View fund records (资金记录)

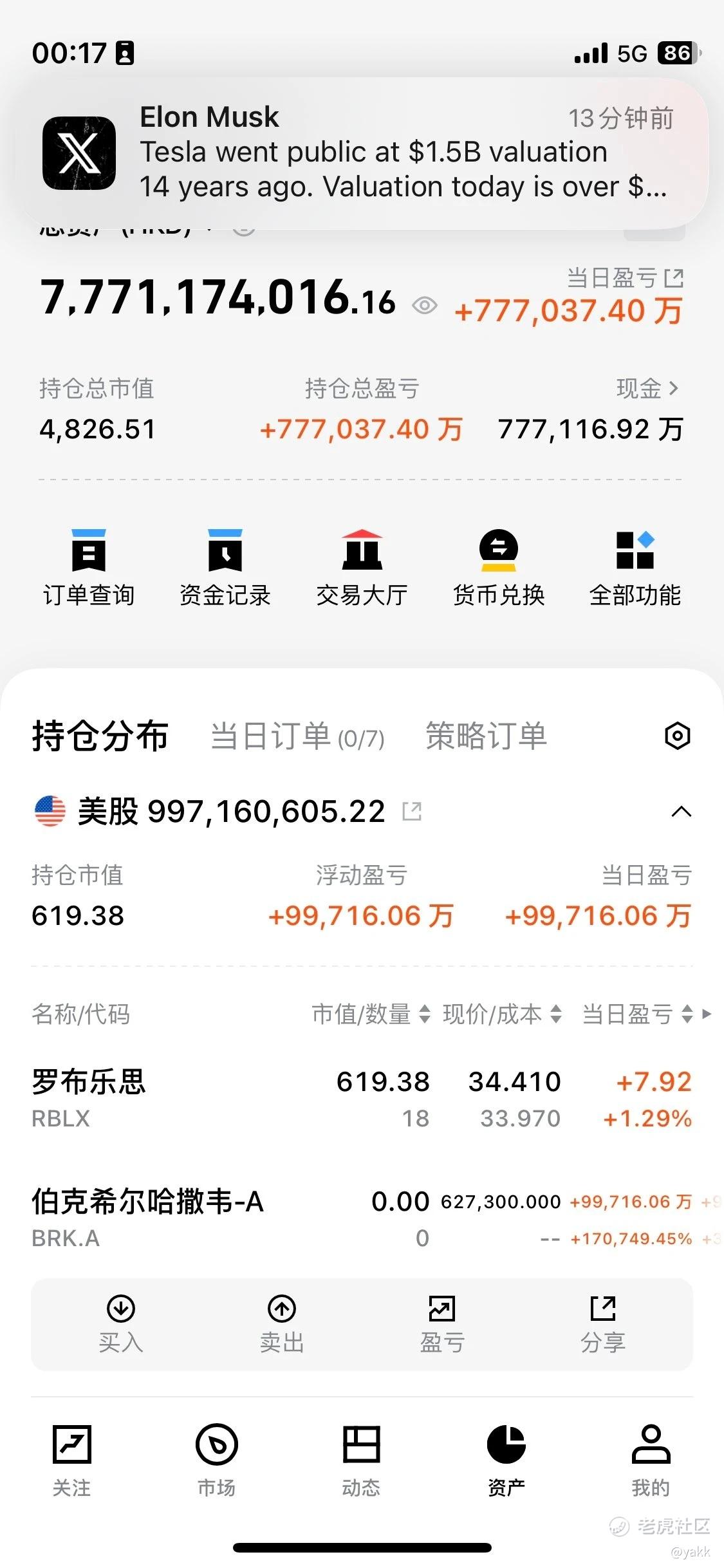pos(225,568)
